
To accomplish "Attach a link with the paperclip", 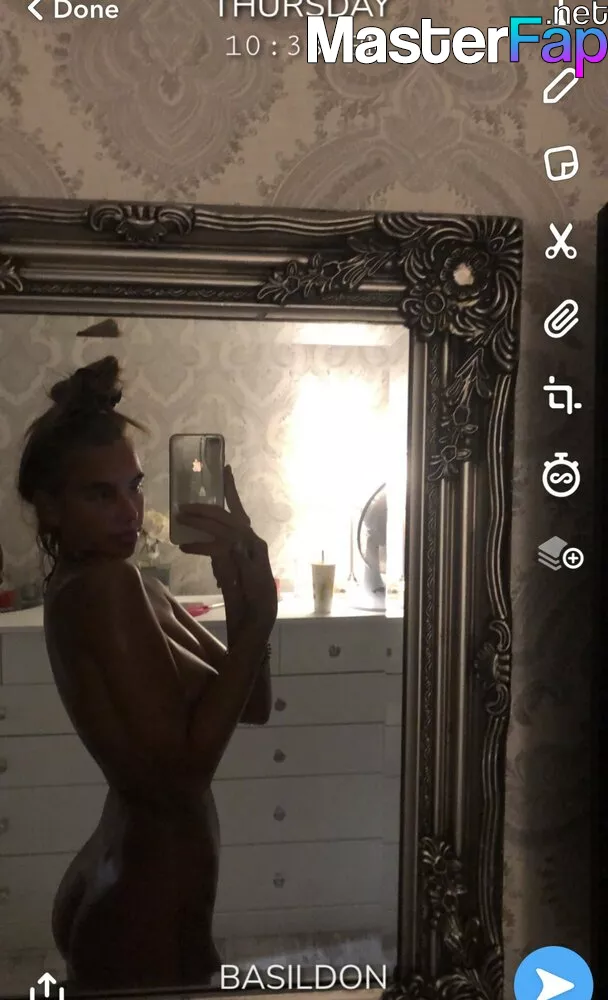I will (x=561, y=318).
